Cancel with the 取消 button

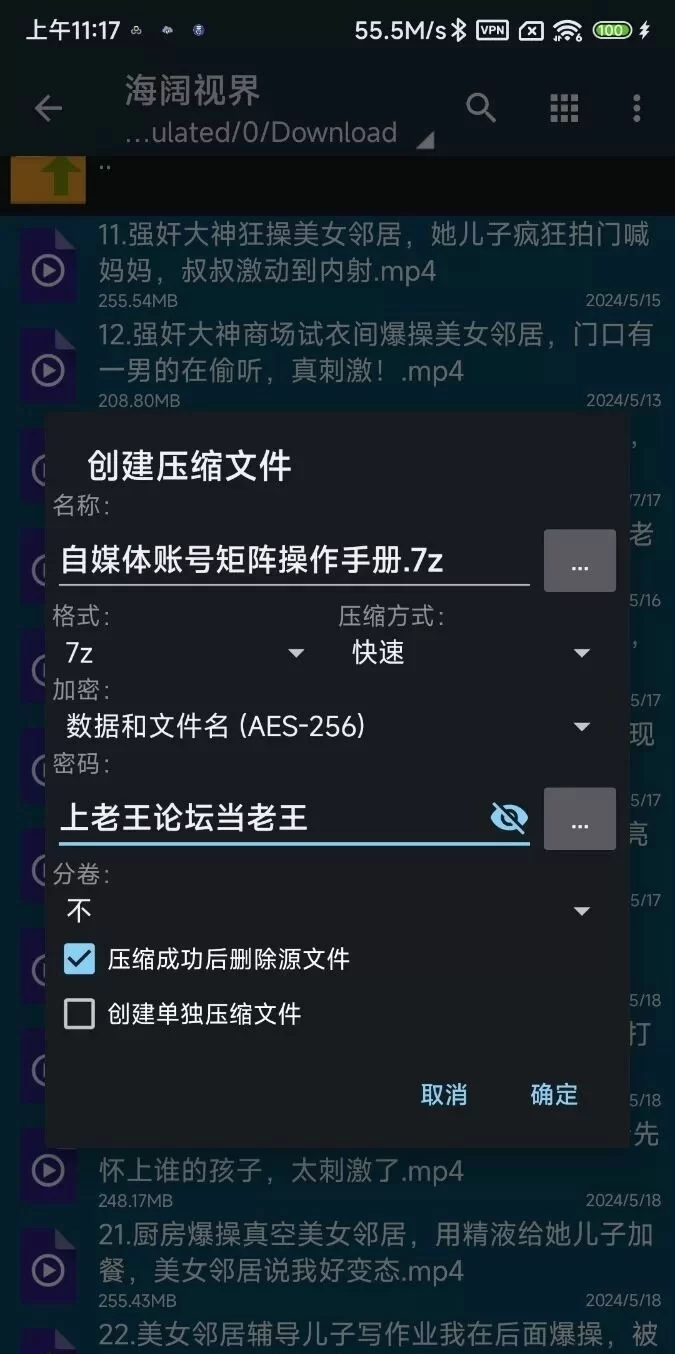point(444,1094)
